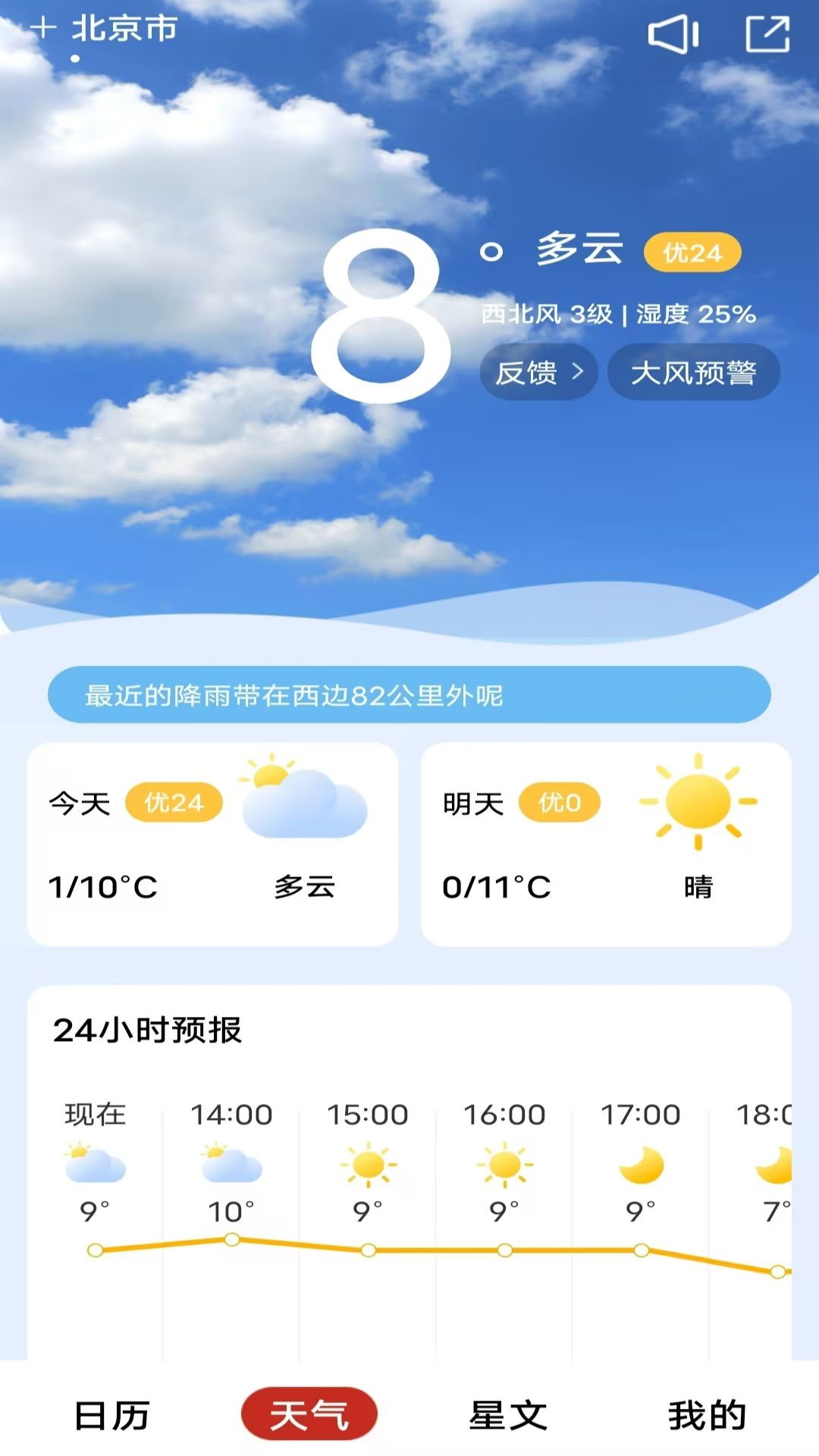Open the 我的 tab
819x1456 pixels.
click(707, 1415)
